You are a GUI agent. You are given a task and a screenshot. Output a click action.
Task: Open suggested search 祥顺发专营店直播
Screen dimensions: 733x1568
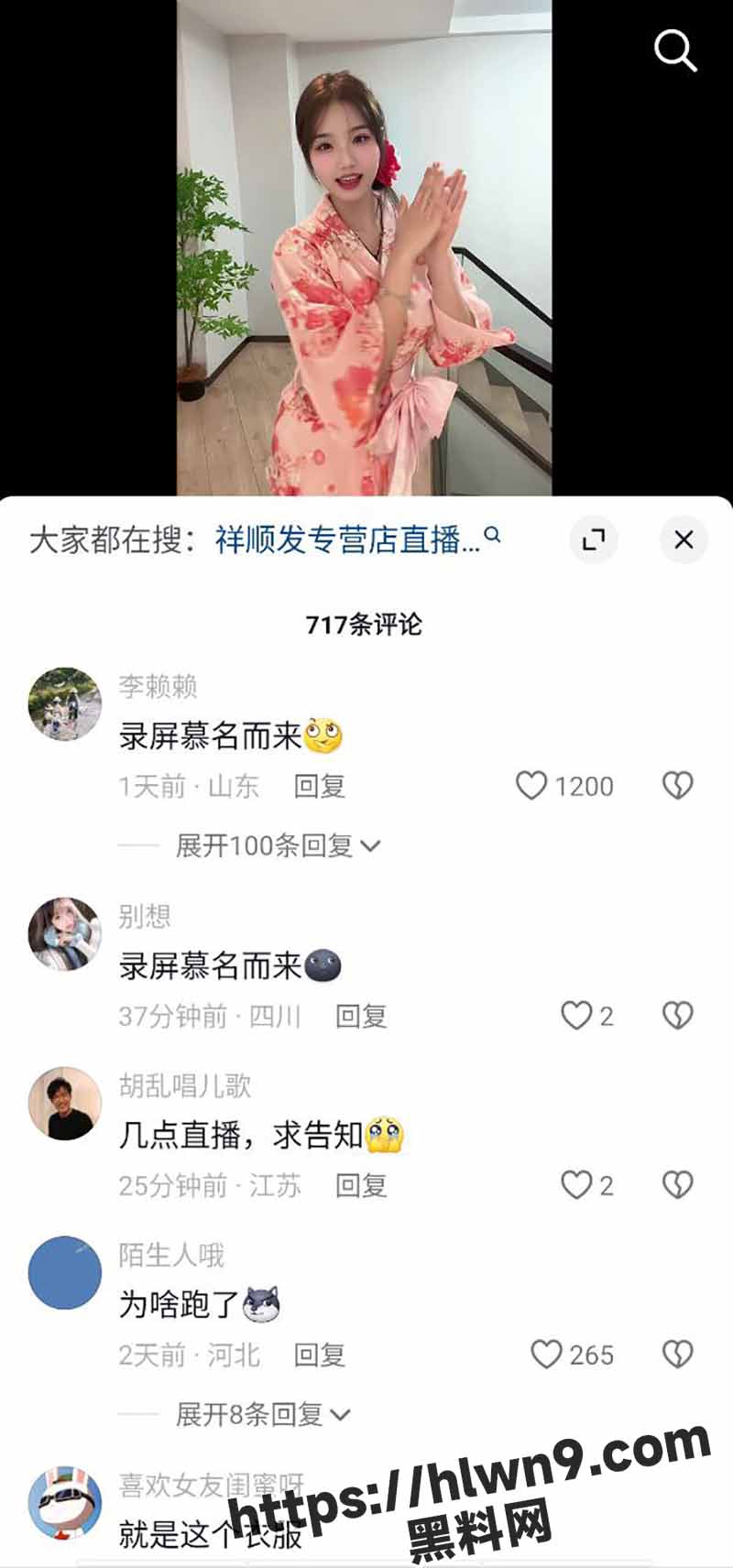tap(348, 539)
